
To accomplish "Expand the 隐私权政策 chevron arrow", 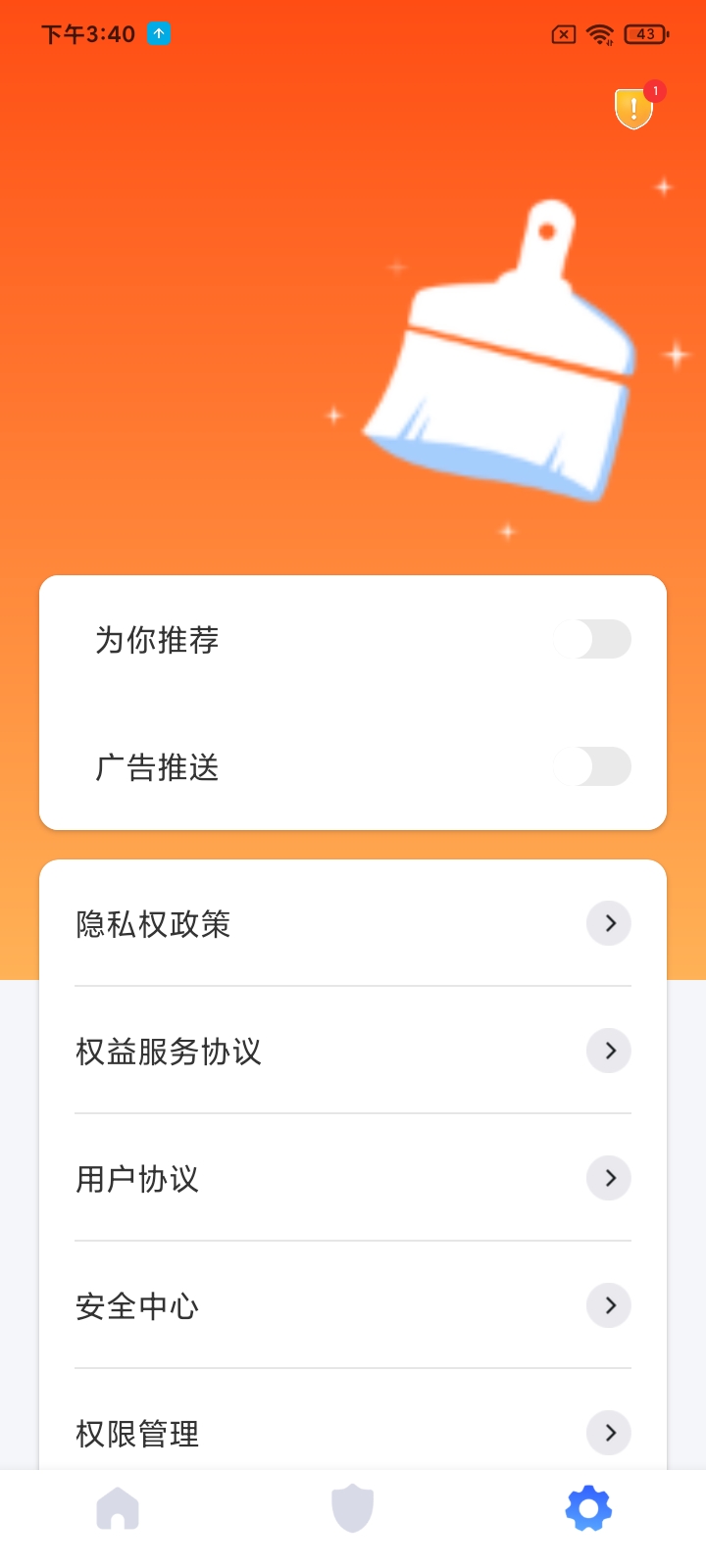I will 609,923.
